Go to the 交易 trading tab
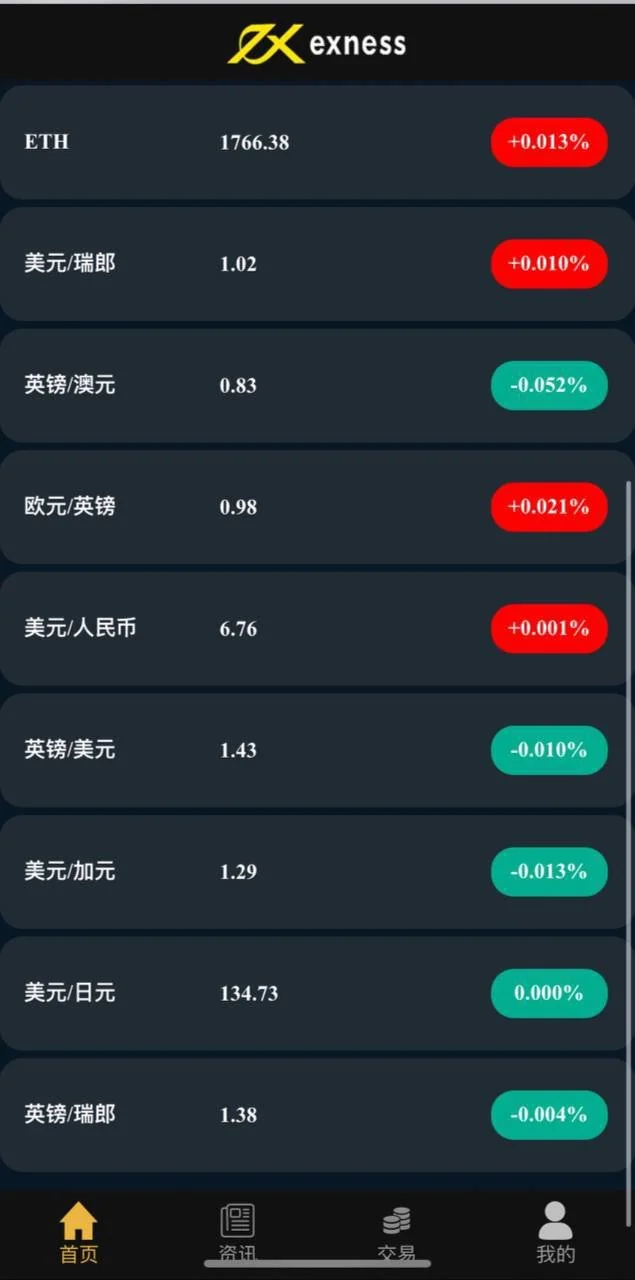The image size is (635, 1280). (x=397, y=1232)
